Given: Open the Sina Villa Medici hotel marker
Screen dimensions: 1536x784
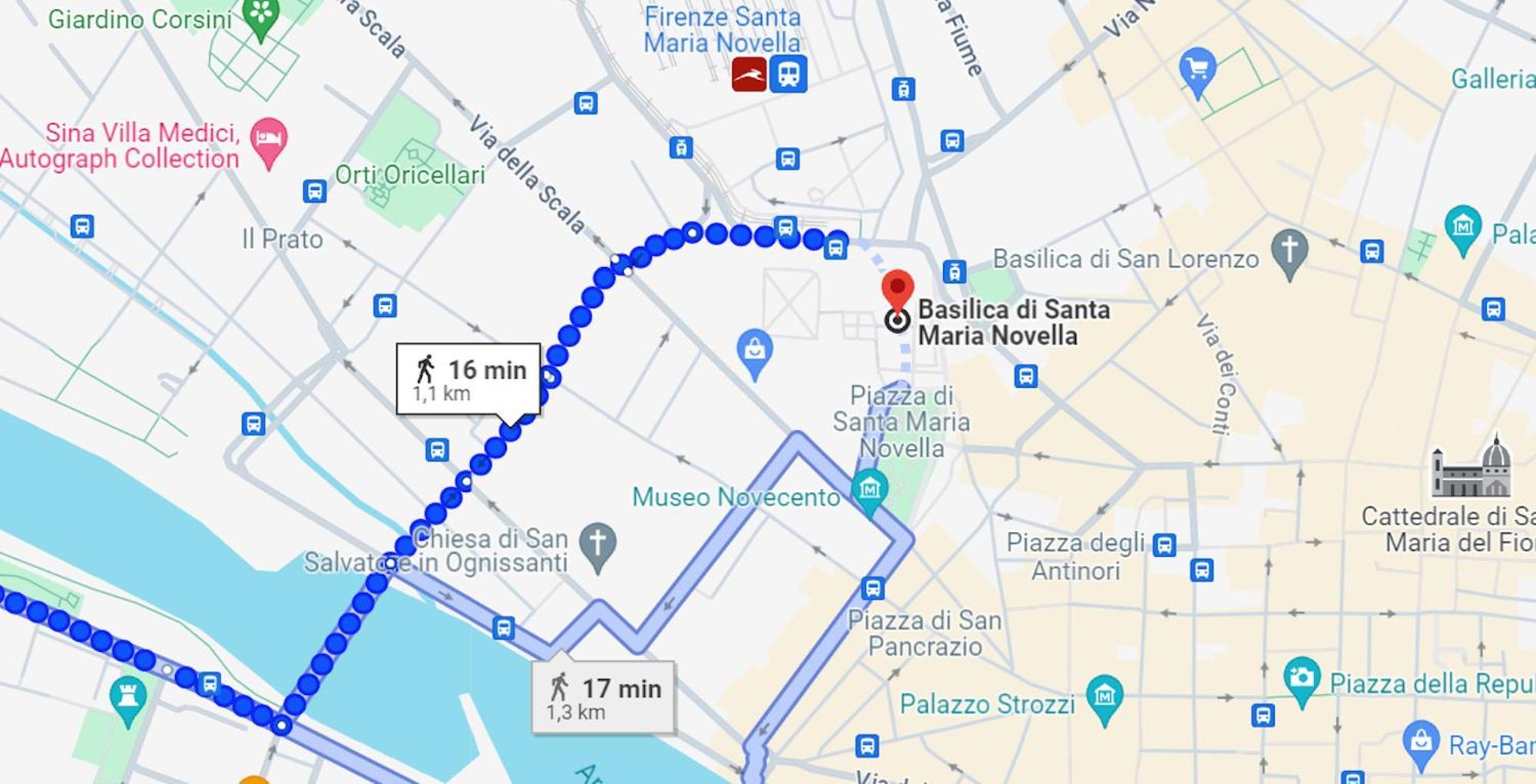Looking at the screenshot, I should pos(268,141).
